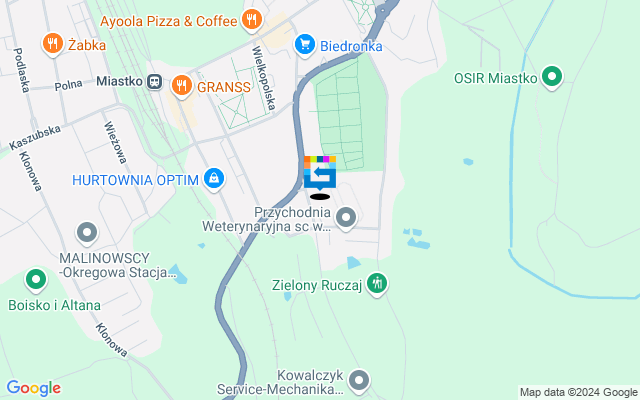
Task: Open Przychodnia Weterynaryjna place marker
Action: pyautogui.click(x=346, y=216)
